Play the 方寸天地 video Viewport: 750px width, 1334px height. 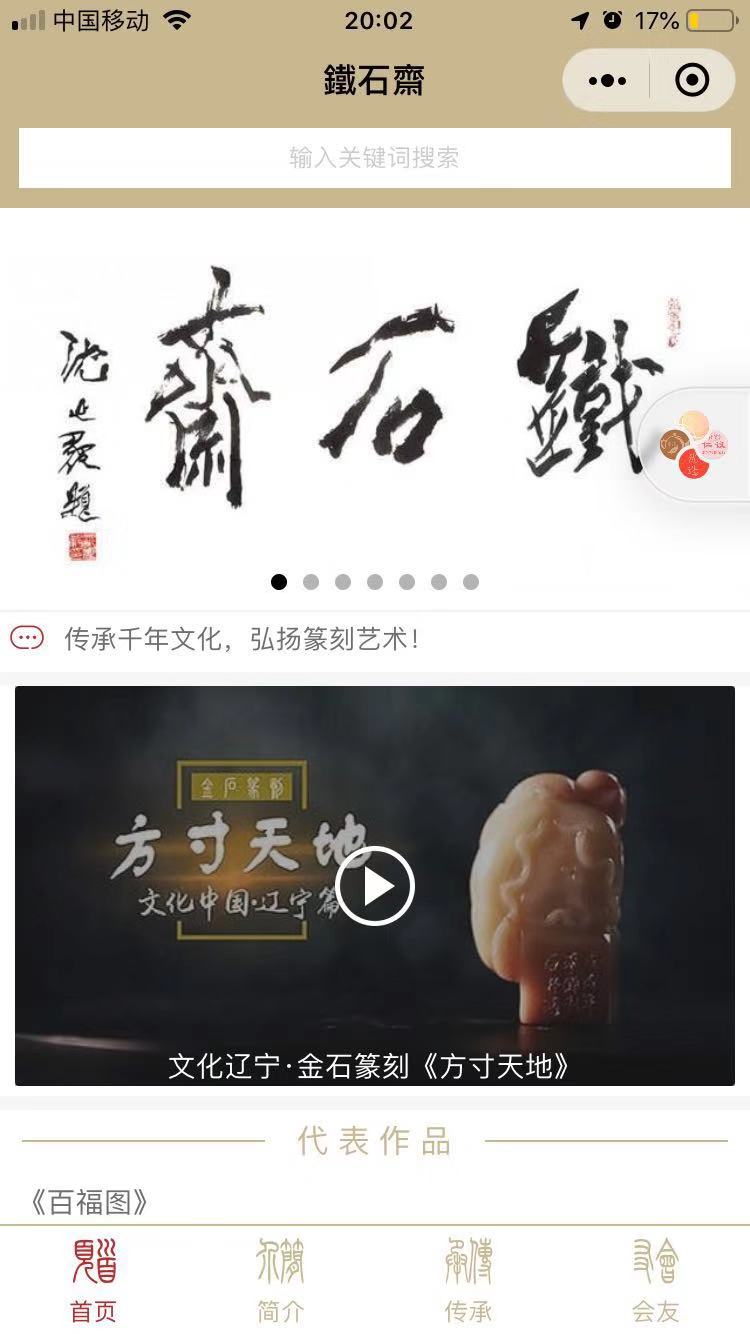[x=374, y=886]
